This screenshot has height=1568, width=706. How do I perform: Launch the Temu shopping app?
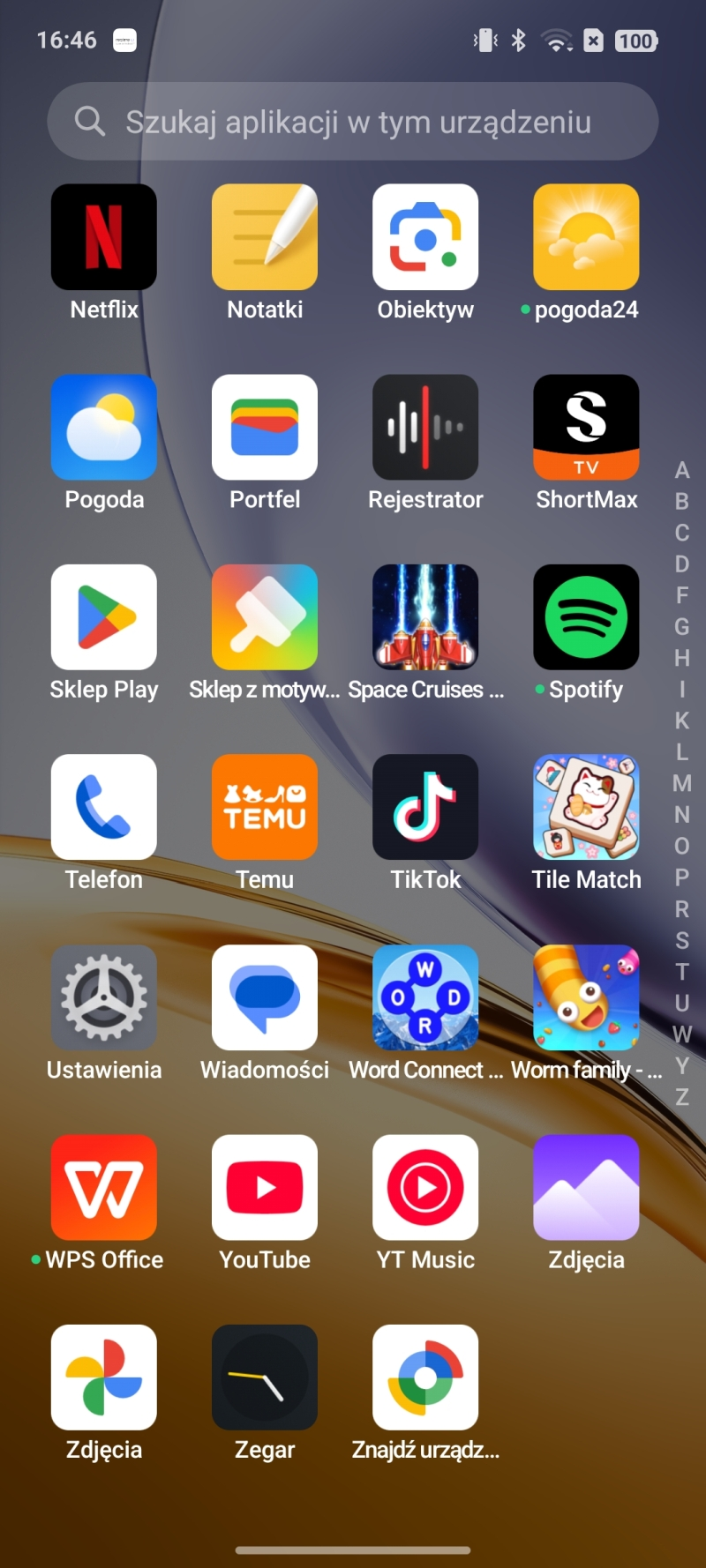[265, 807]
